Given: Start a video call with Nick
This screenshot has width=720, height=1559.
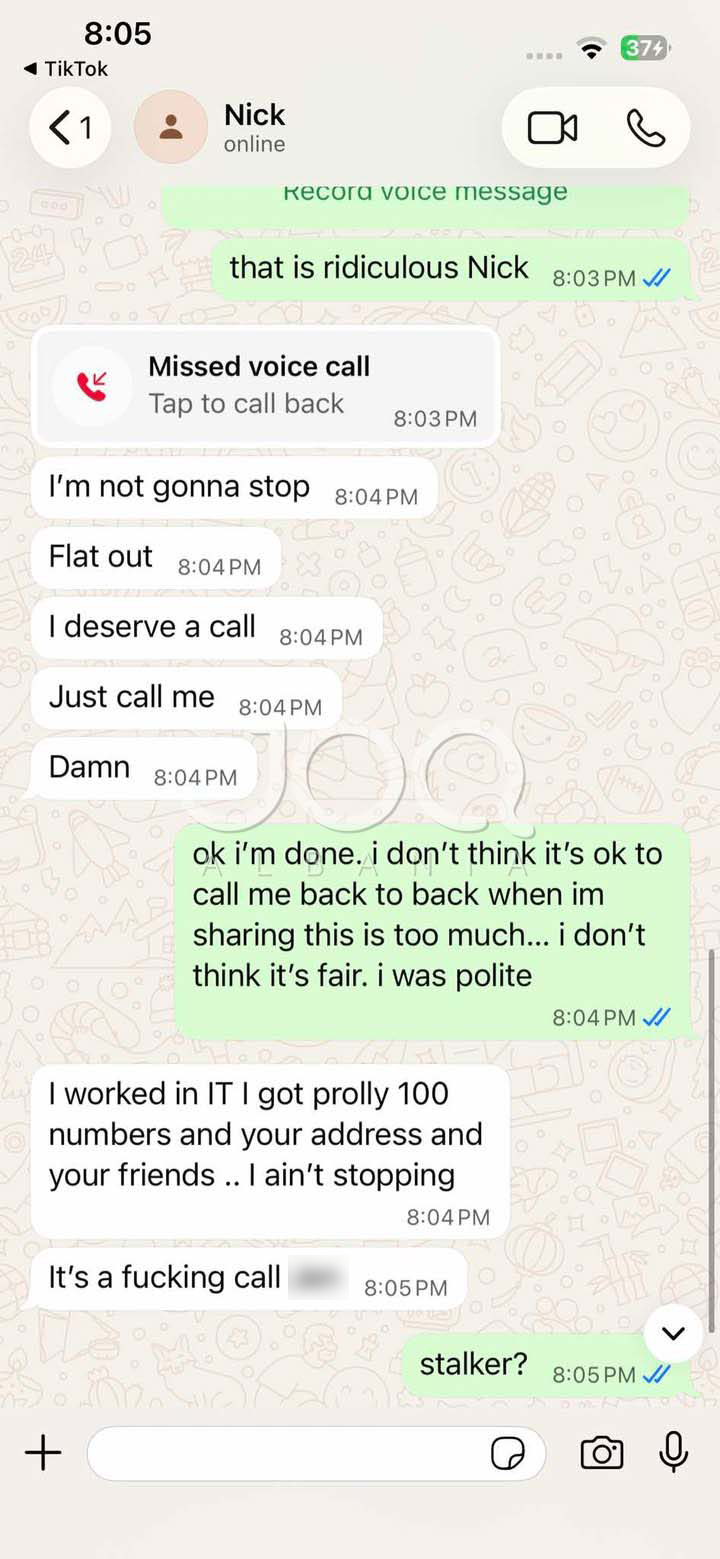Looking at the screenshot, I should click(x=552, y=127).
